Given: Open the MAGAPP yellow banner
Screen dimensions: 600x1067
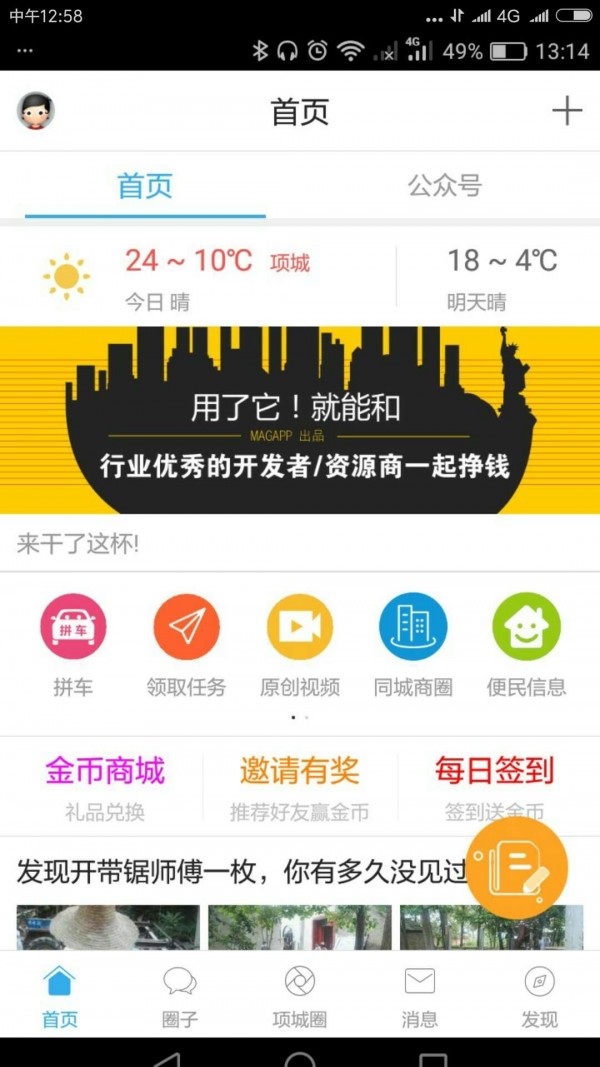Looking at the screenshot, I should pyautogui.click(x=300, y=420).
